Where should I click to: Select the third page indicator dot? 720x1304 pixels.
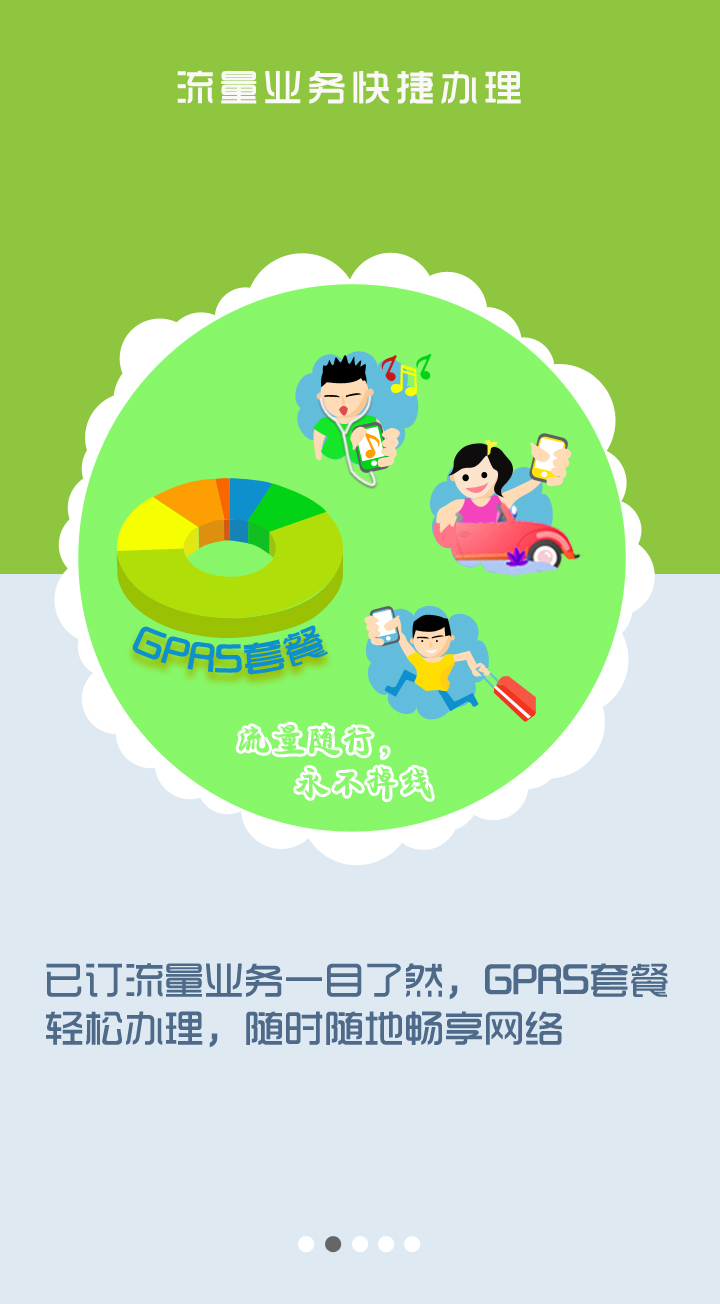pyautogui.click(x=360, y=1244)
